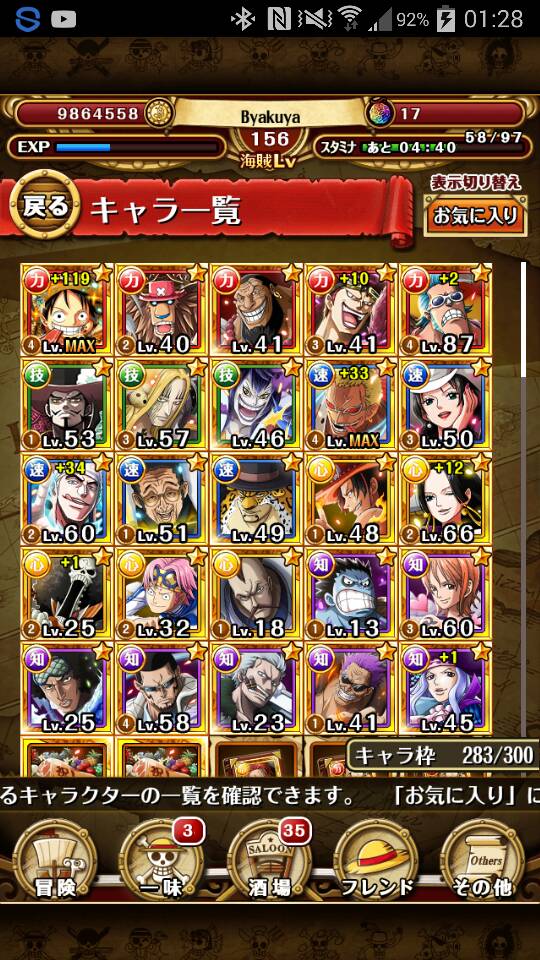Image resolution: width=540 pixels, height=960 pixels.
Task: Open the 一味 crew tab
Action: pos(161,861)
